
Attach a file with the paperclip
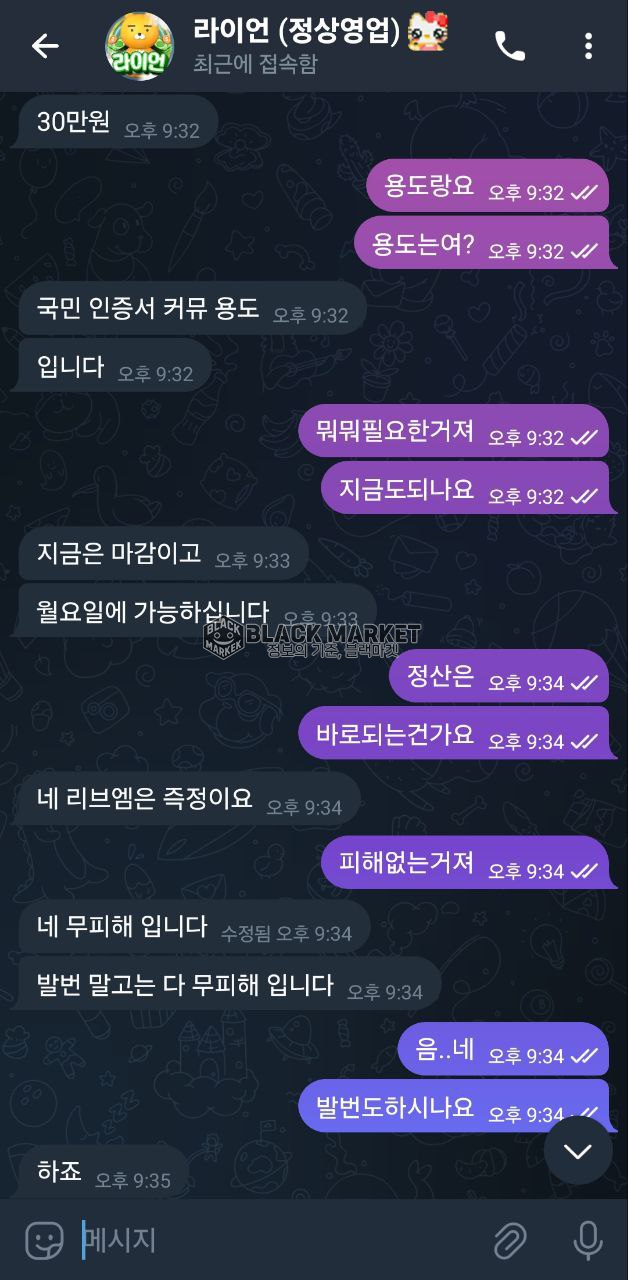(511, 1241)
